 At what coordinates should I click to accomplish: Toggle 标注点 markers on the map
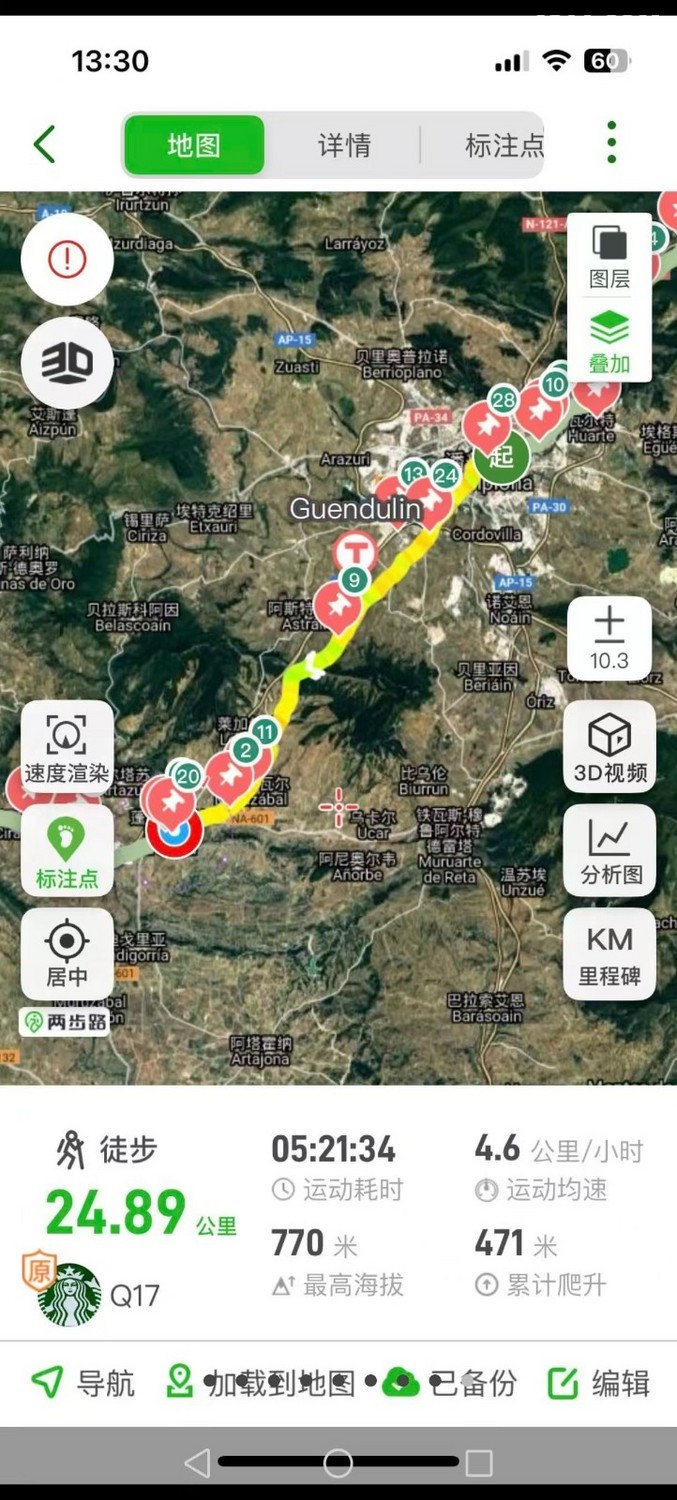(67, 851)
